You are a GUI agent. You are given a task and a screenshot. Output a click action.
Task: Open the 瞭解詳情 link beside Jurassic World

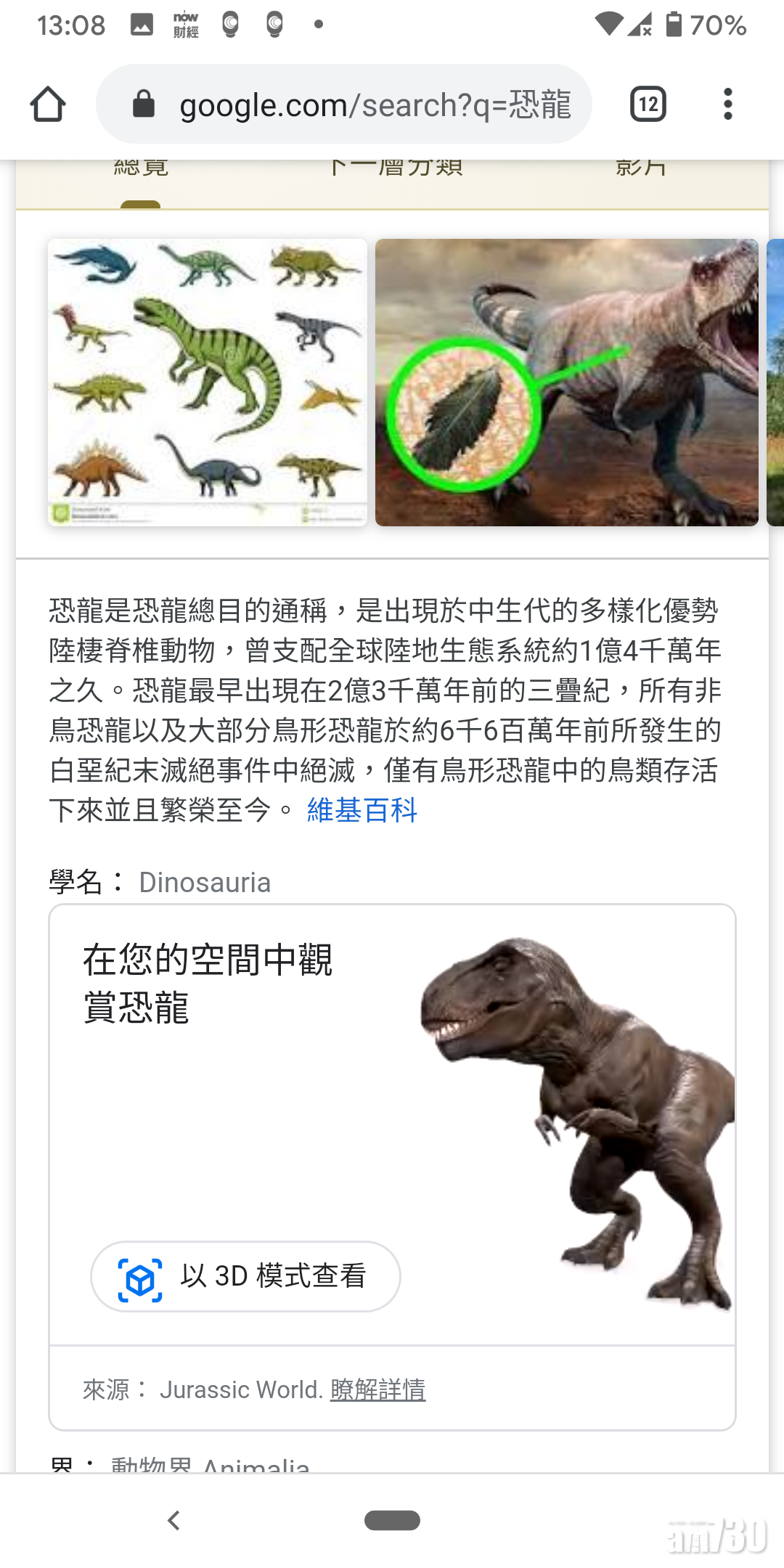377,1389
